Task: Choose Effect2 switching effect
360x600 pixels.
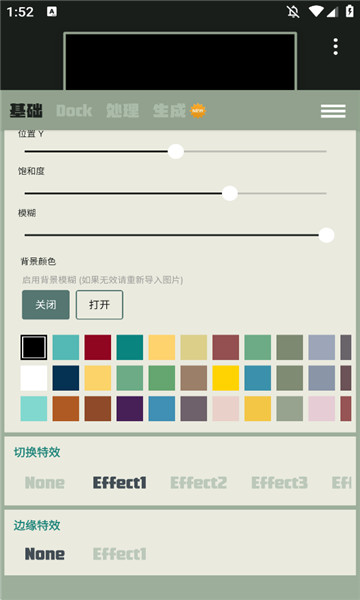Action: click(199, 483)
